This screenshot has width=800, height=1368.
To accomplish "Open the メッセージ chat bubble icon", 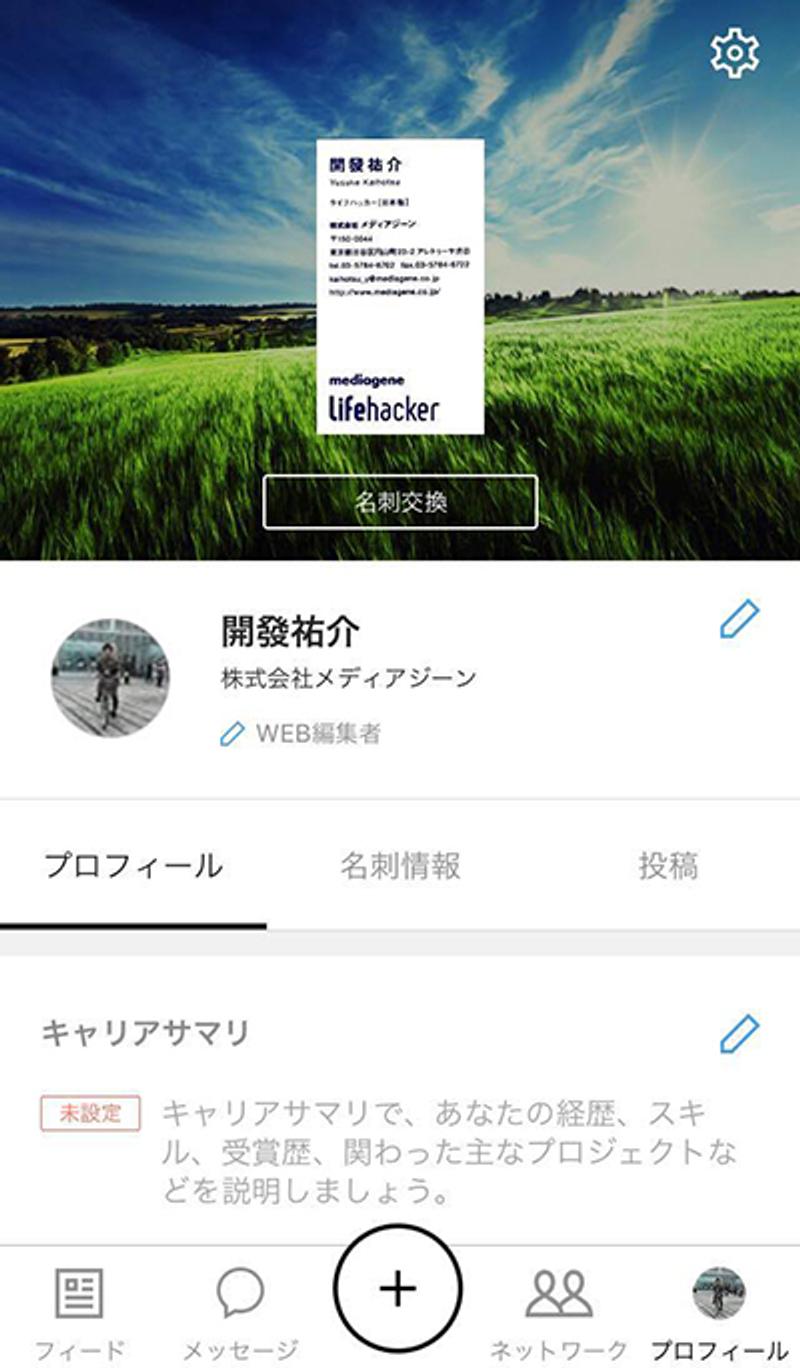I will (240, 1290).
